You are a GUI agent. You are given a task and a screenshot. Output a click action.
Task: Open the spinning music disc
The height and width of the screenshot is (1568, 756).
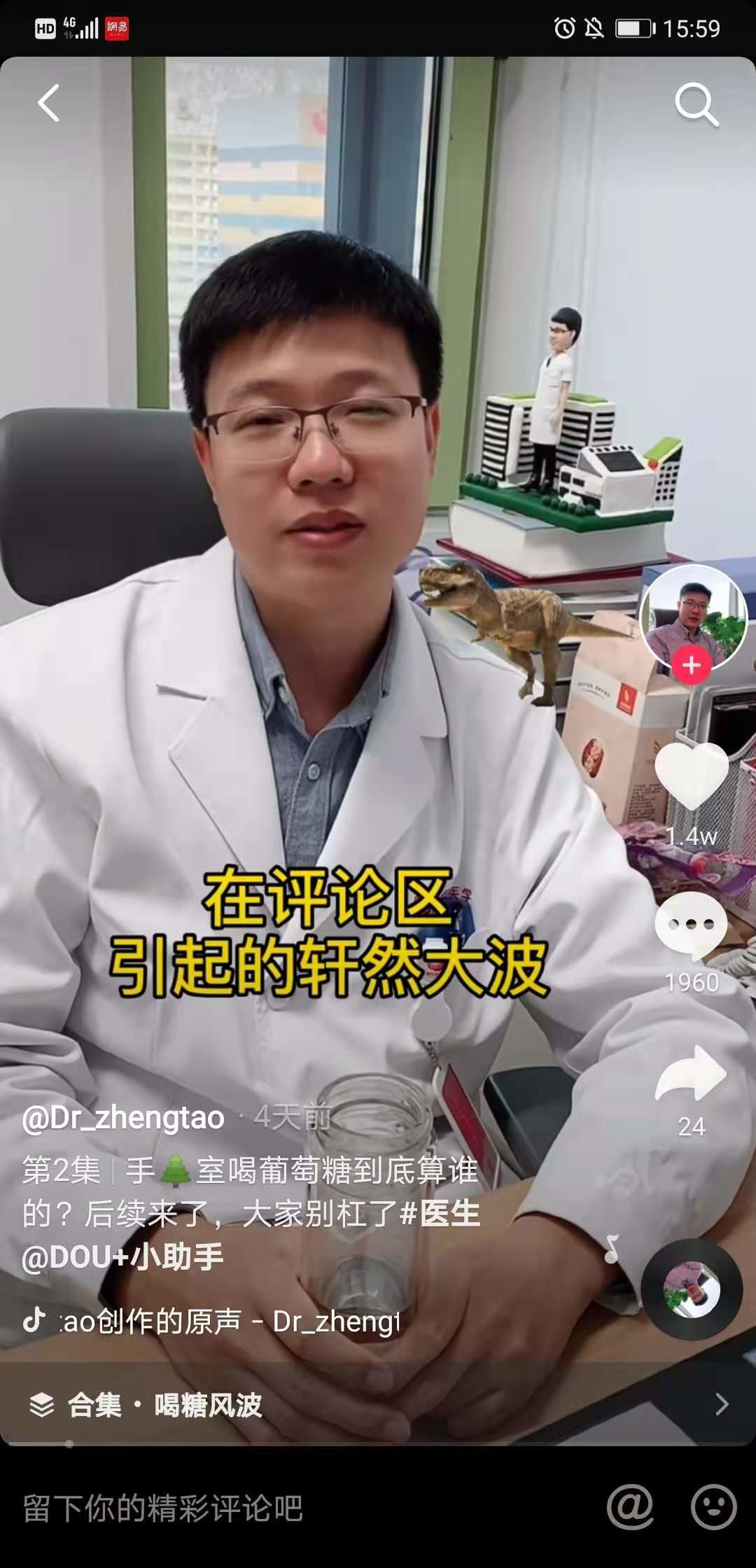tap(692, 1289)
